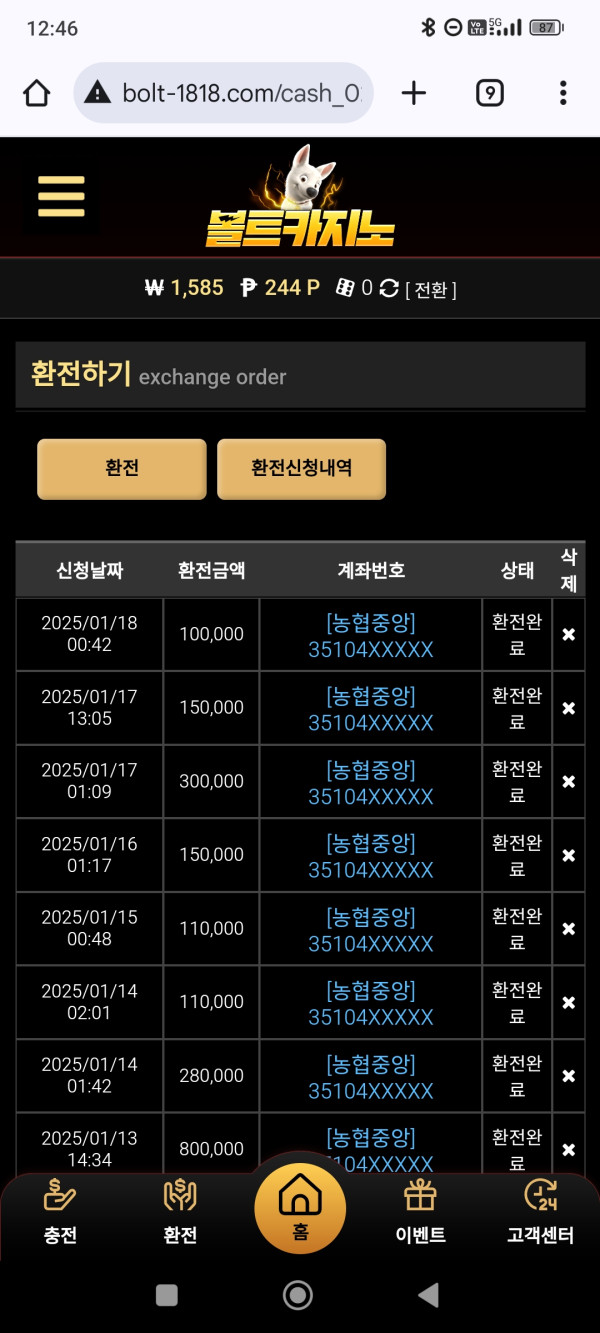This screenshot has width=600, height=1333.
Task: Open the 이벤트 tab
Action: tap(419, 1213)
